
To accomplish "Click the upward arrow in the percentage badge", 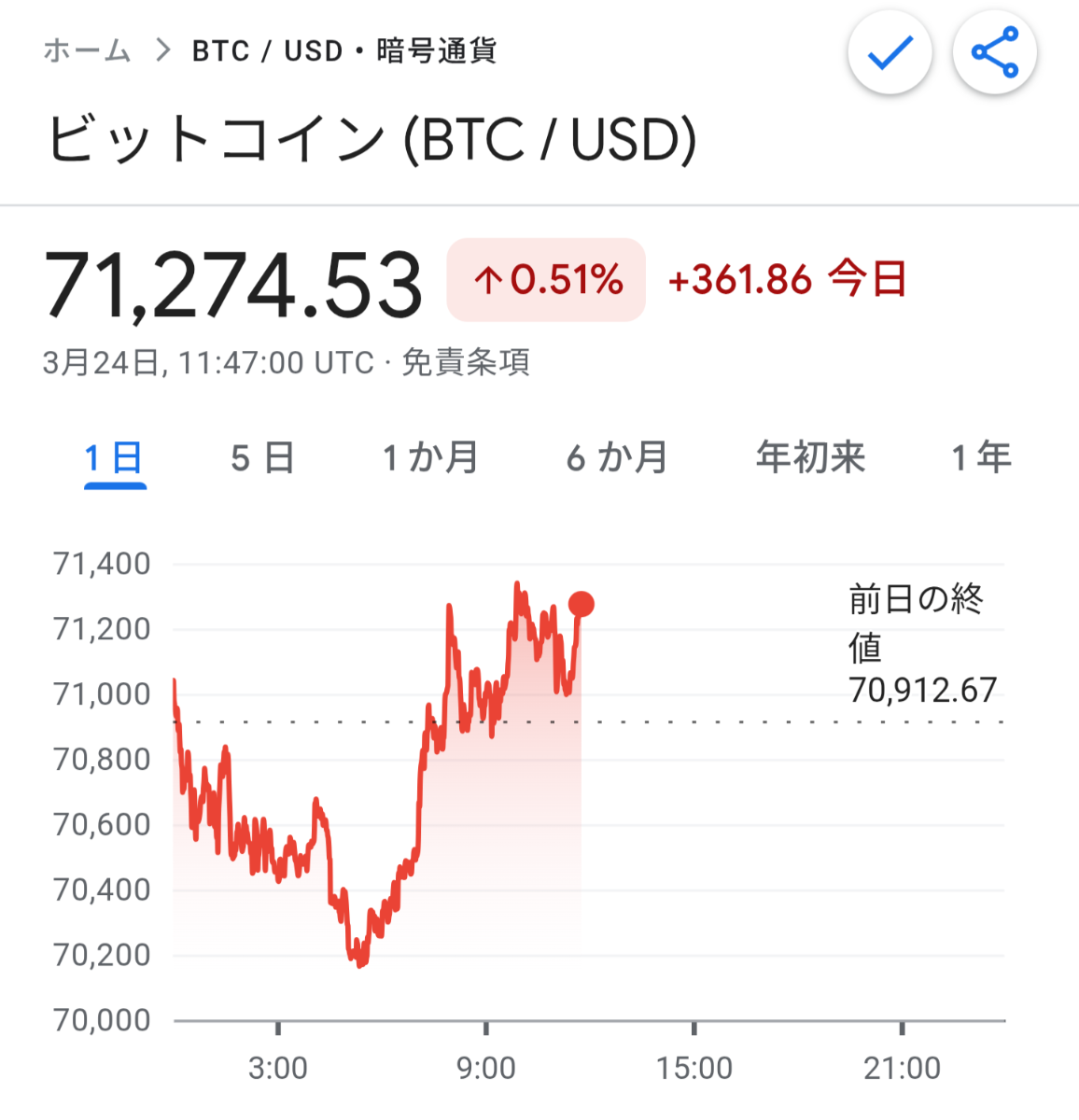I will click(489, 278).
